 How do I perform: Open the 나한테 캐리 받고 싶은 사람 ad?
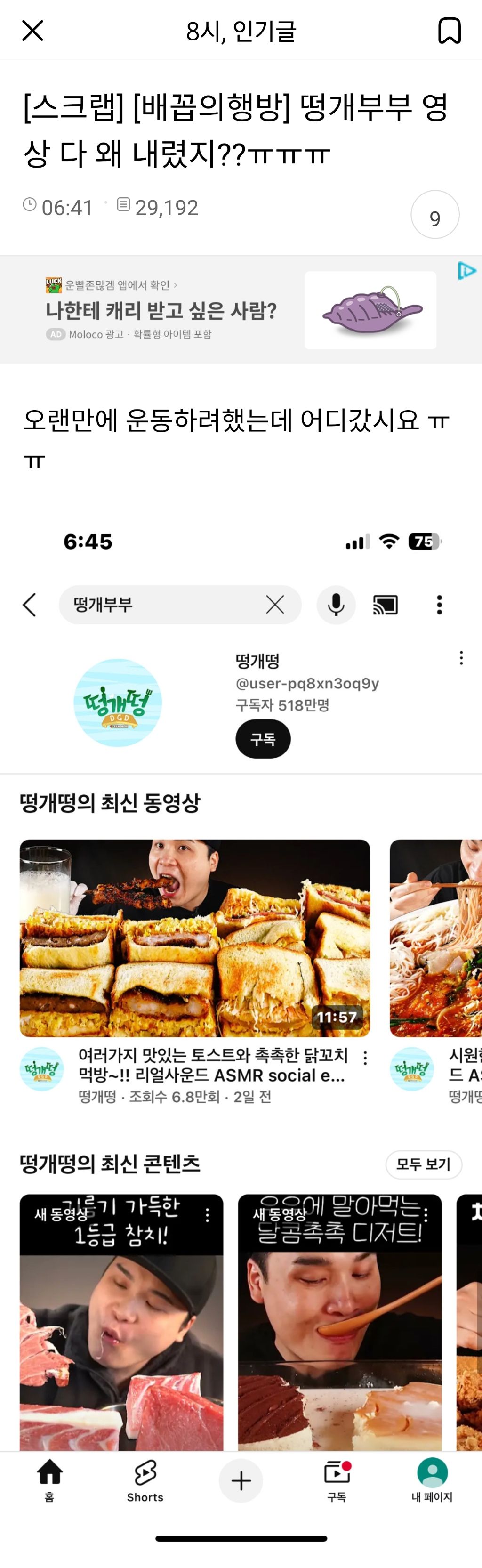(161, 310)
